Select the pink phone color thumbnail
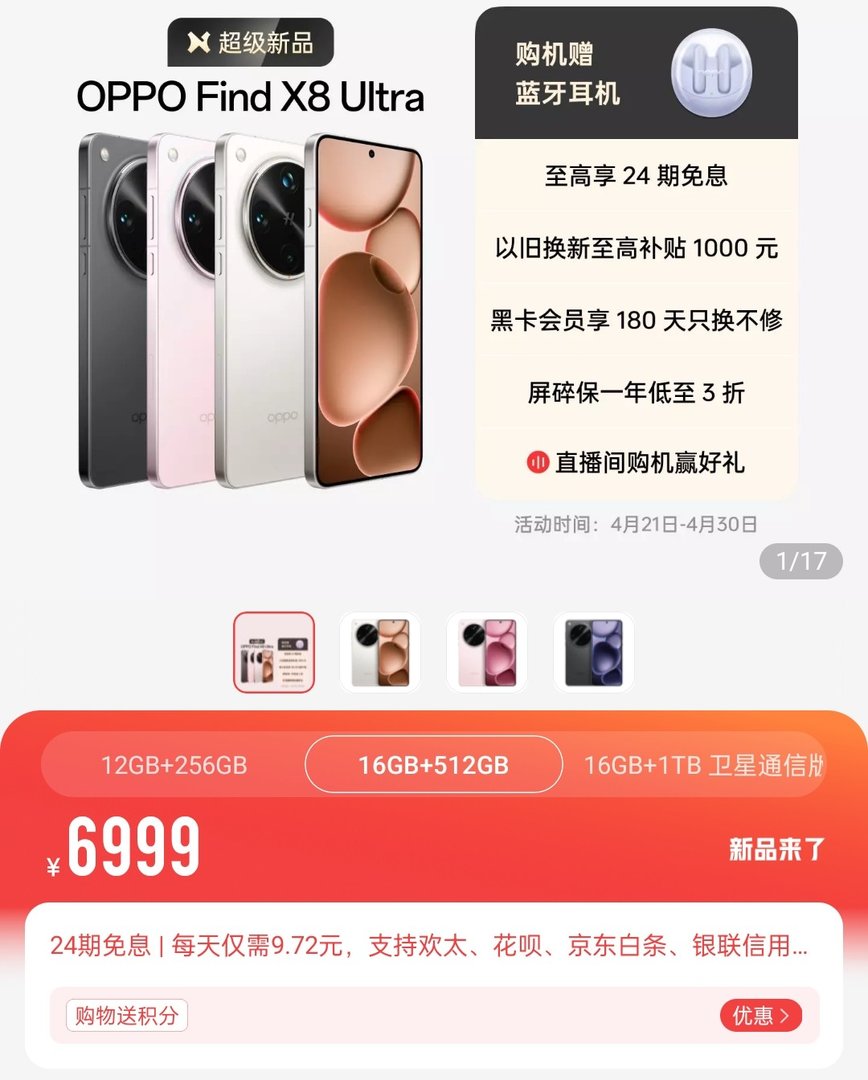This screenshot has width=868, height=1080. 487,652
